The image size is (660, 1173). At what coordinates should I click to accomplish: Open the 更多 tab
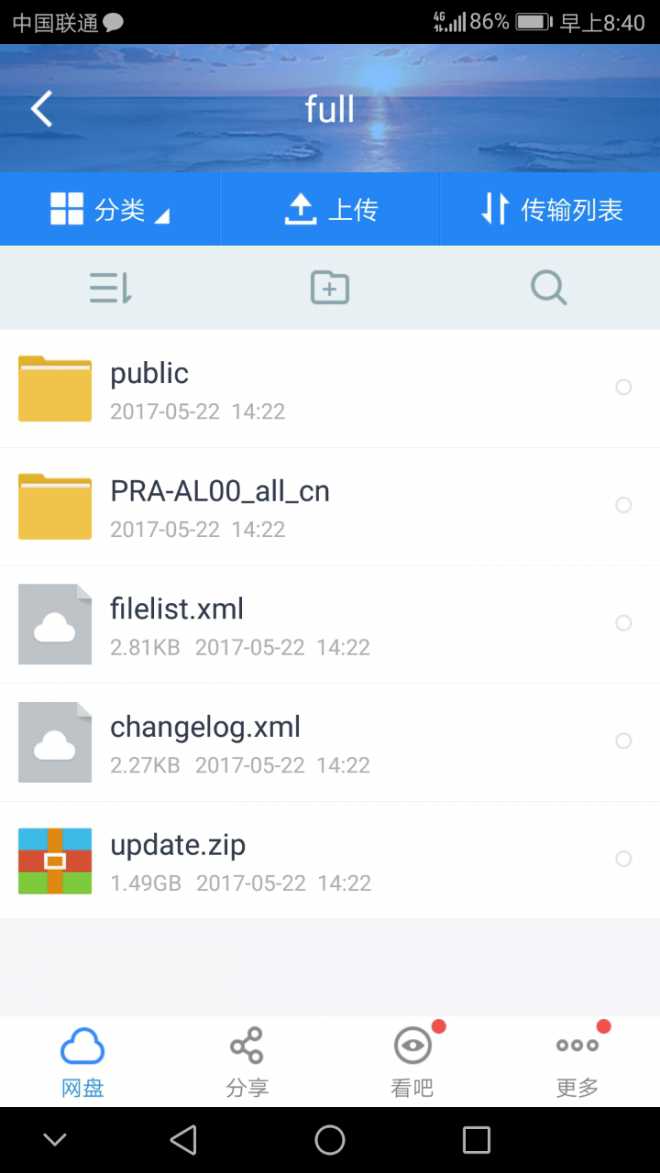[x=577, y=1062]
